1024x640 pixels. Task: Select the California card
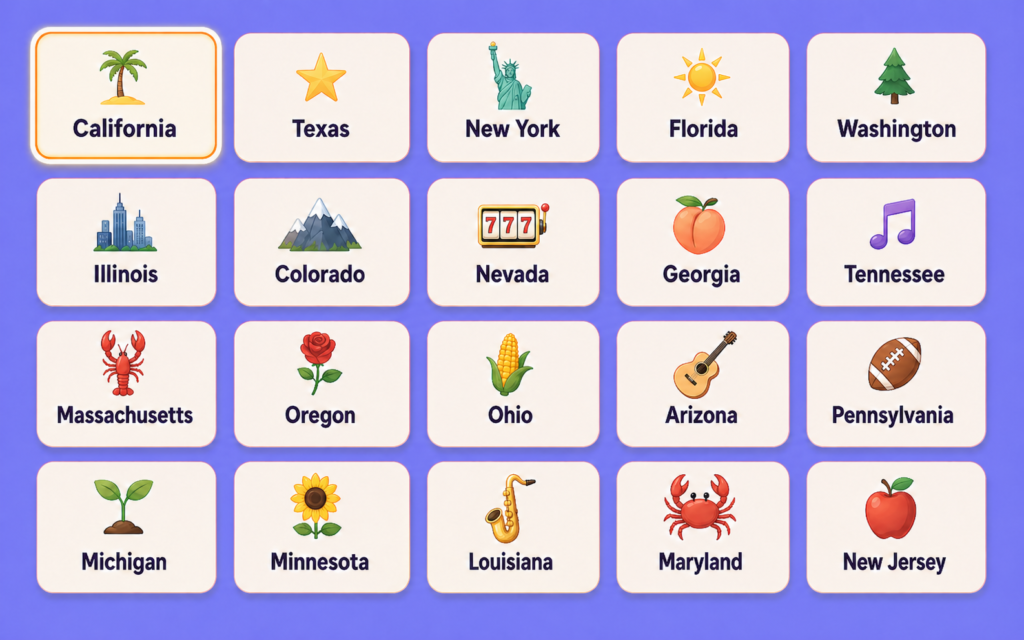[x=126, y=97]
